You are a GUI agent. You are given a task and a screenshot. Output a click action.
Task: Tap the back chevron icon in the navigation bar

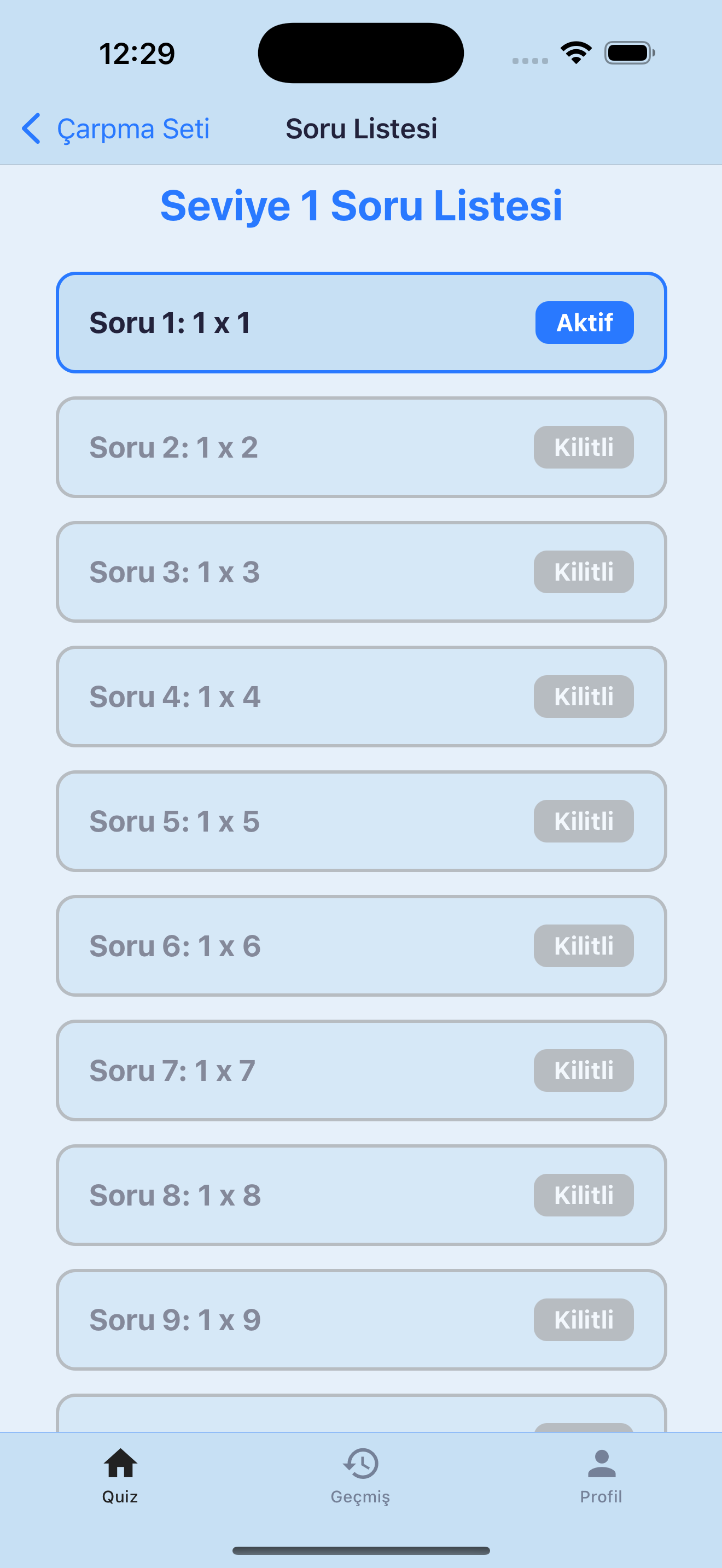(31, 128)
